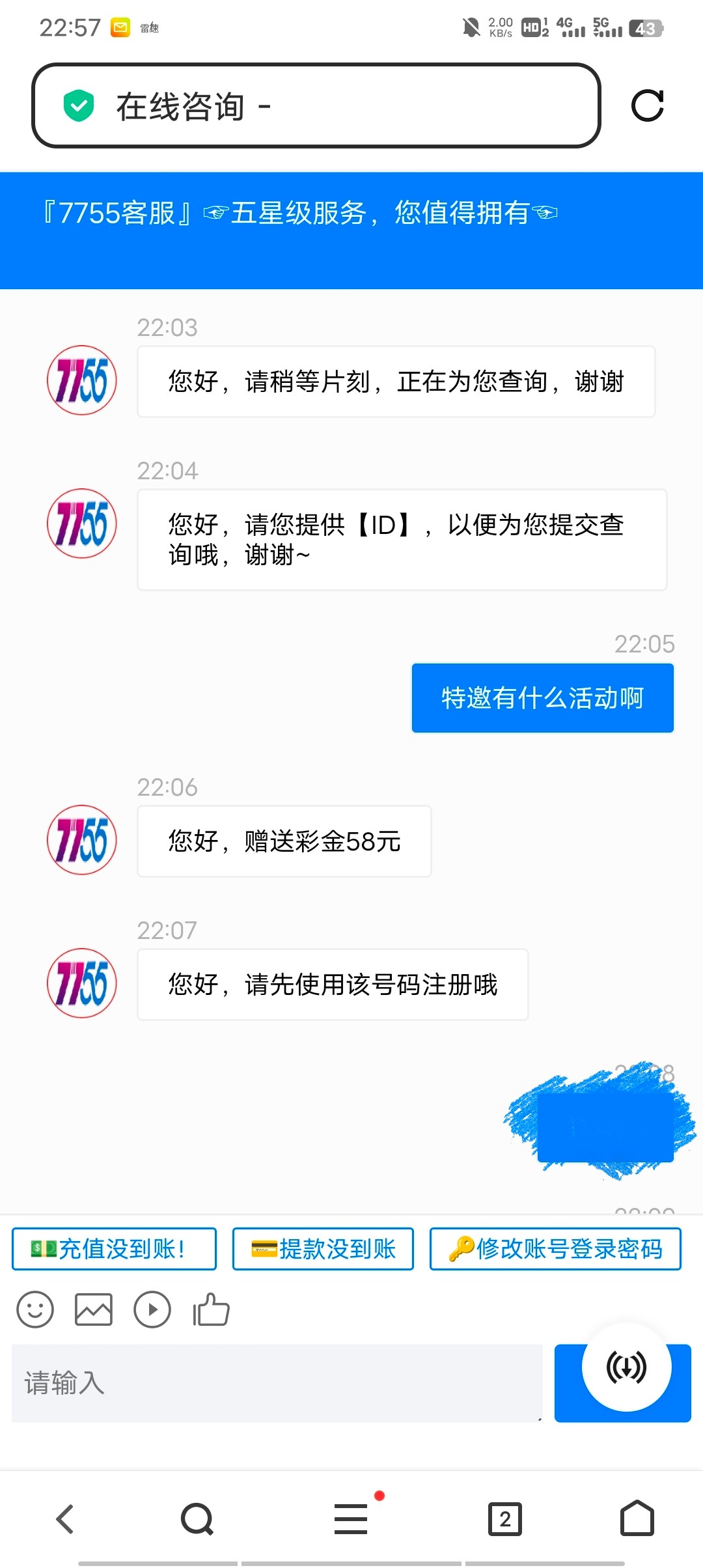703x1568 pixels.
Task: Rate the service with thumbs up
Action: (x=211, y=1309)
